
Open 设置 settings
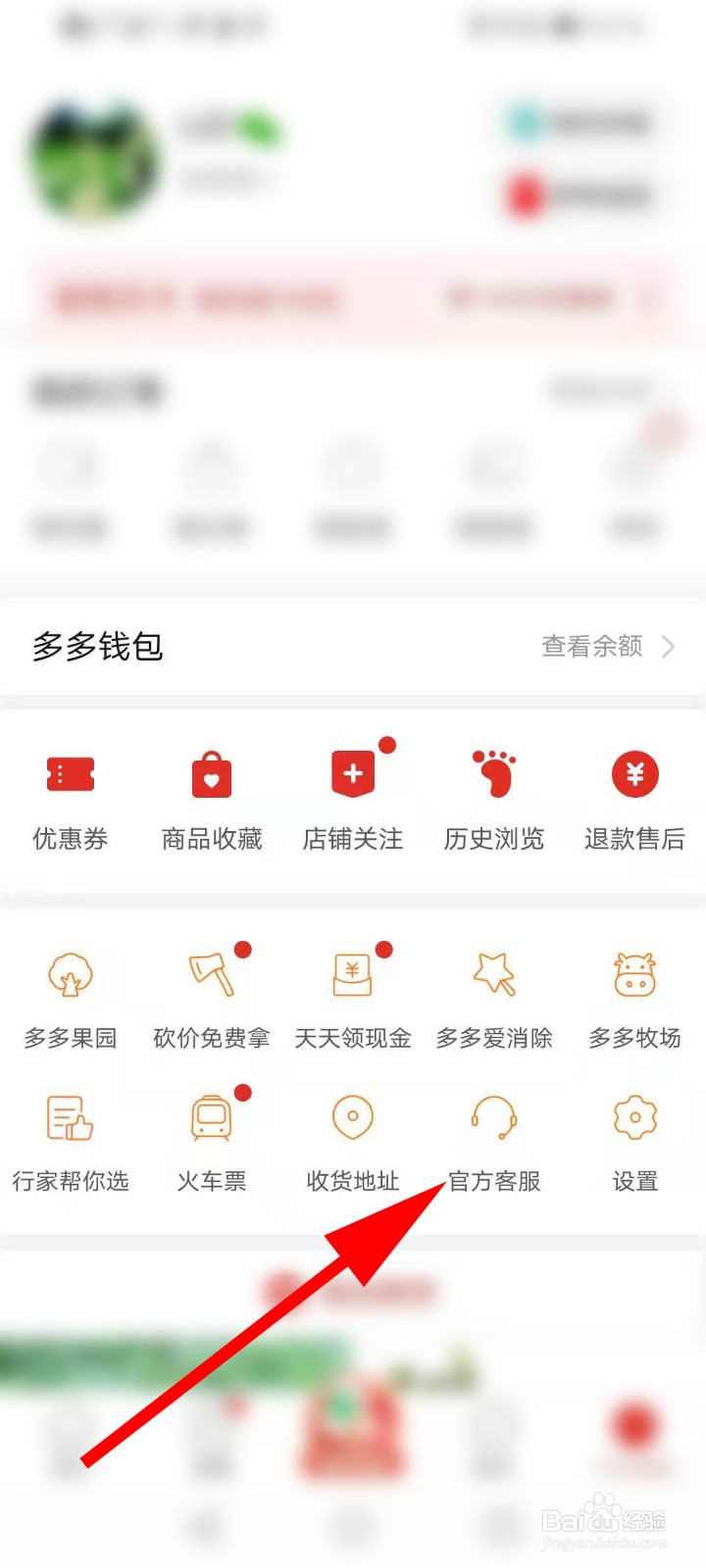[x=634, y=1142]
